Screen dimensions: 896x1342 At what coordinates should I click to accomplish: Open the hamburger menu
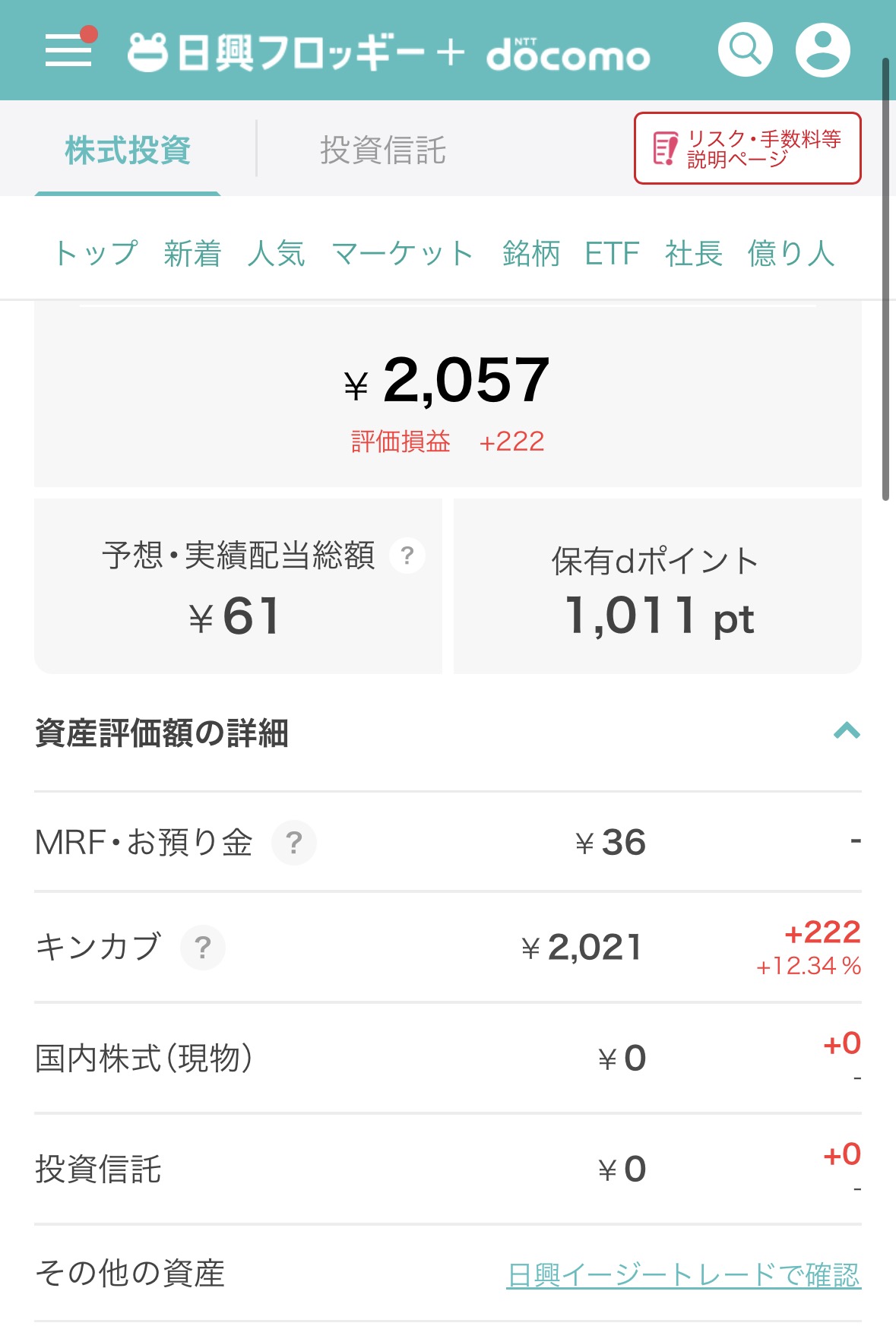click(x=68, y=51)
